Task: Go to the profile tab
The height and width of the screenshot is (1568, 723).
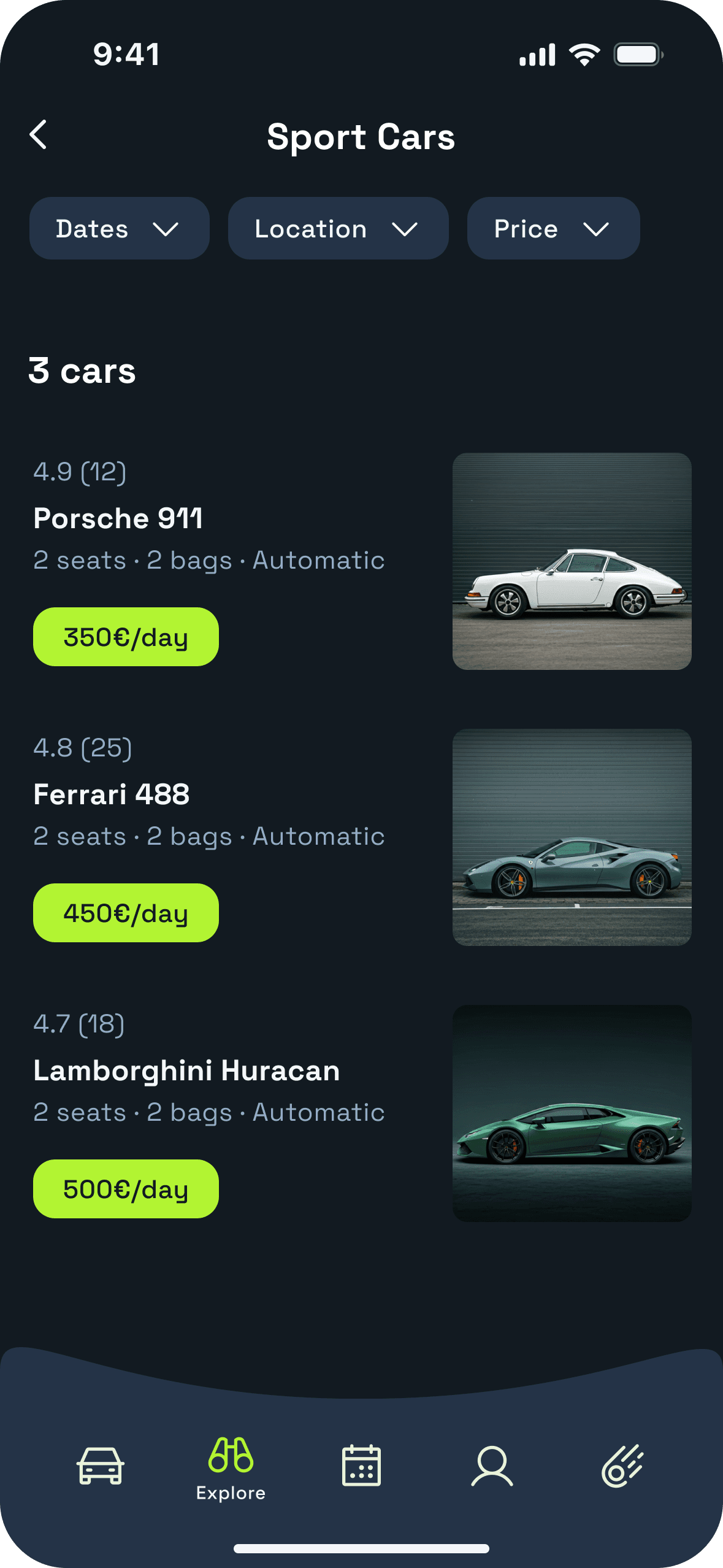Action: point(492,1466)
